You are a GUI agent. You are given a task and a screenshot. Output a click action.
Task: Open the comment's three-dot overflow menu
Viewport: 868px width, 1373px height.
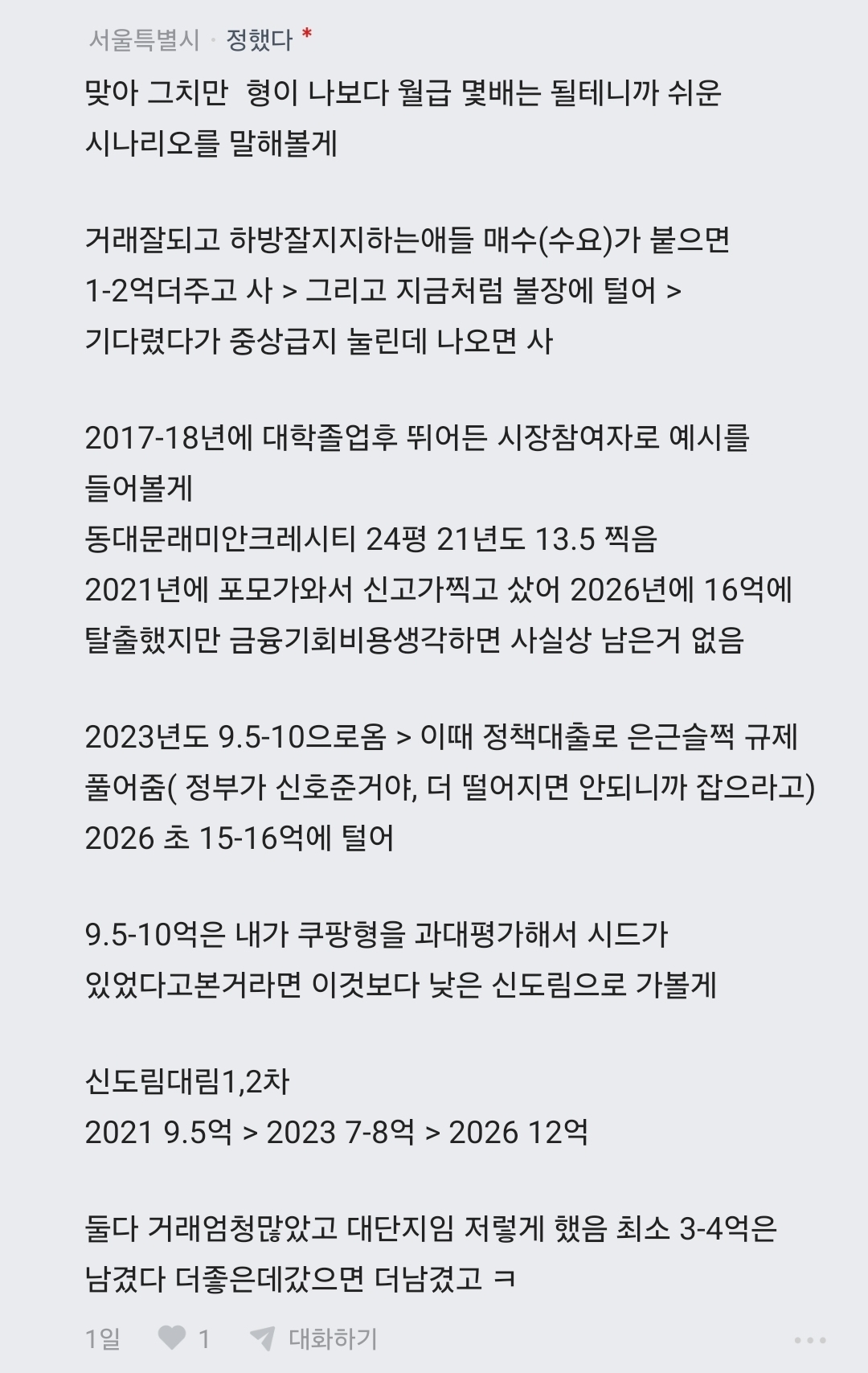click(x=809, y=1340)
